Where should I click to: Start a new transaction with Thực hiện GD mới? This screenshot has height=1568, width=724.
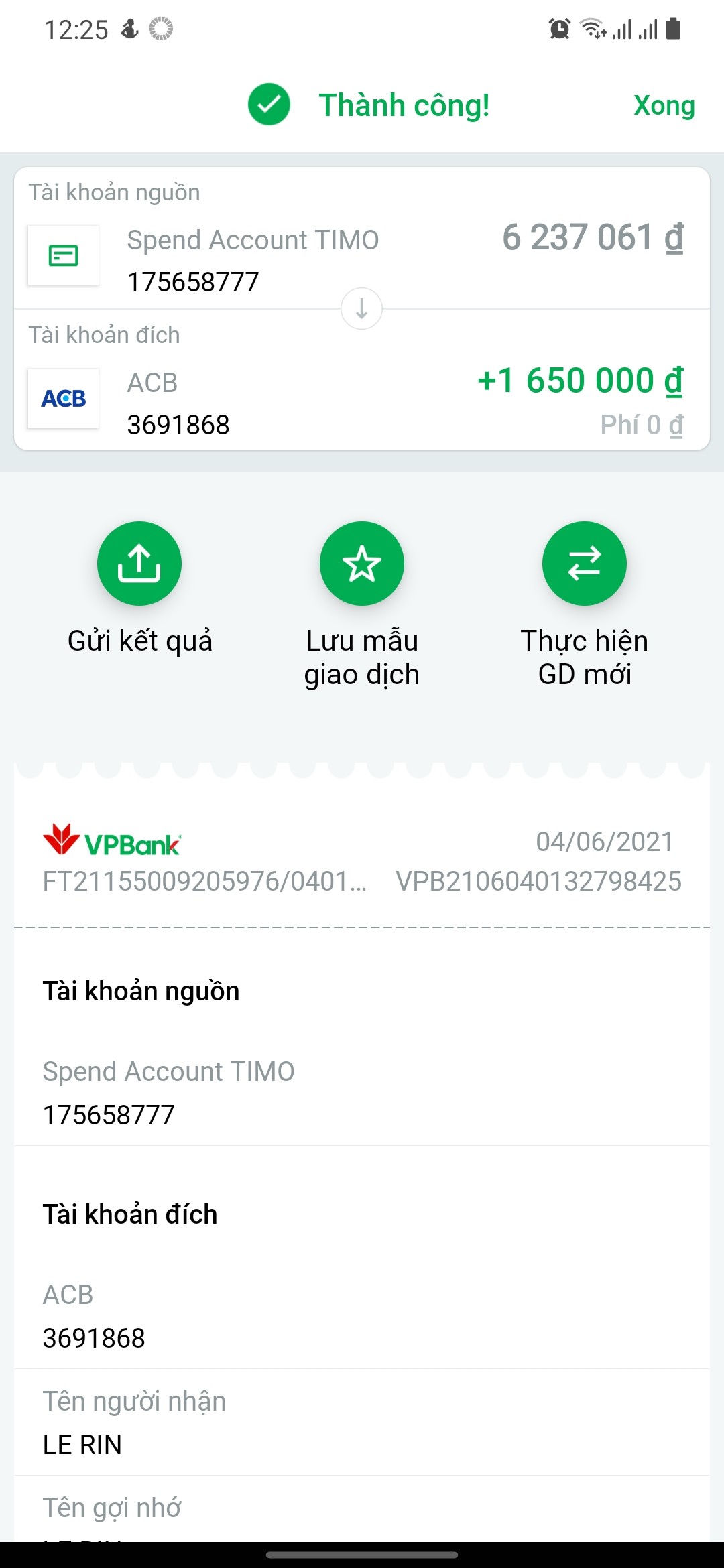pyautogui.click(x=584, y=564)
